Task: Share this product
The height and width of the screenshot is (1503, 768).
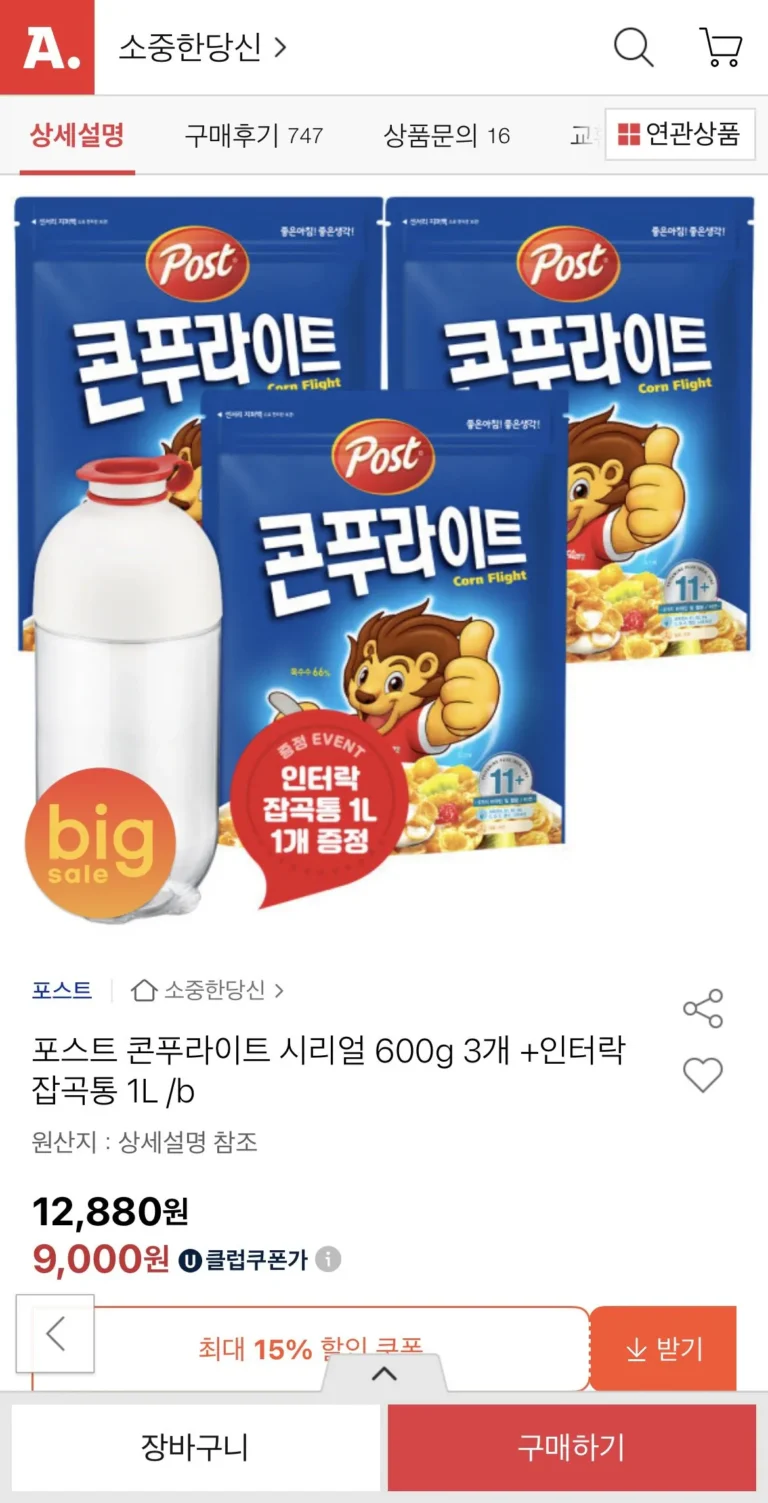Action: click(702, 1008)
